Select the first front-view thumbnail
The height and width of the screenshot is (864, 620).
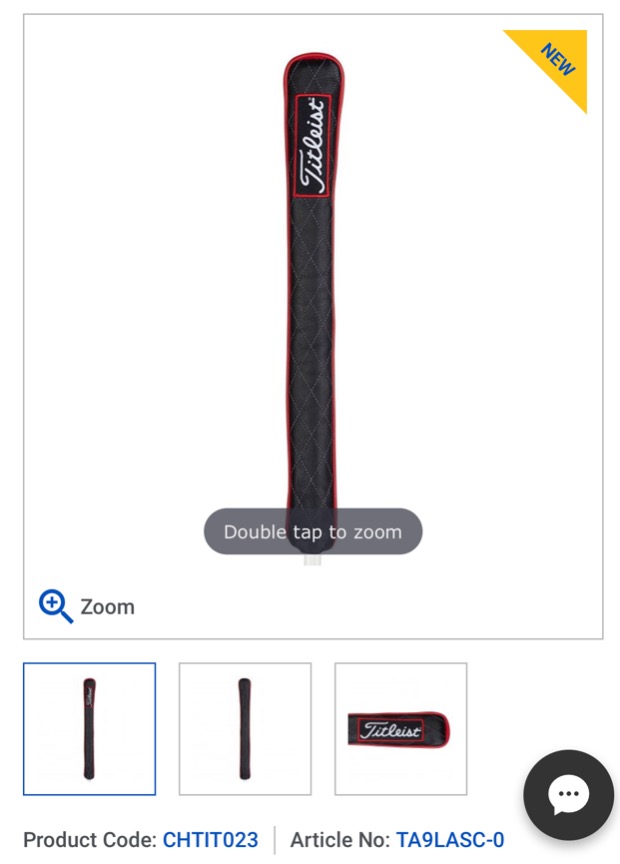(90, 728)
